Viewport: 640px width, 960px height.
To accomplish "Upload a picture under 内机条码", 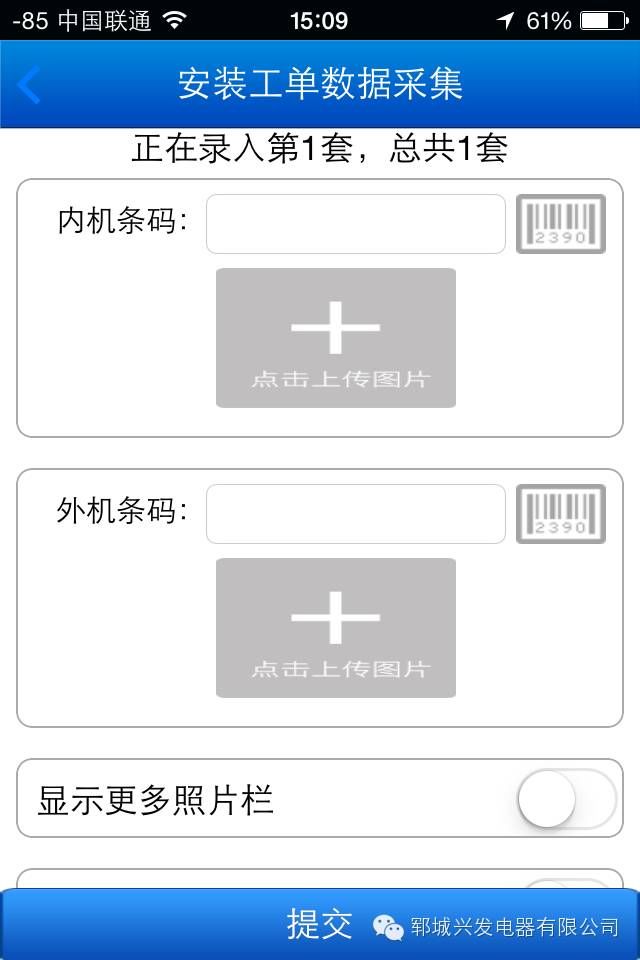I will point(336,338).
